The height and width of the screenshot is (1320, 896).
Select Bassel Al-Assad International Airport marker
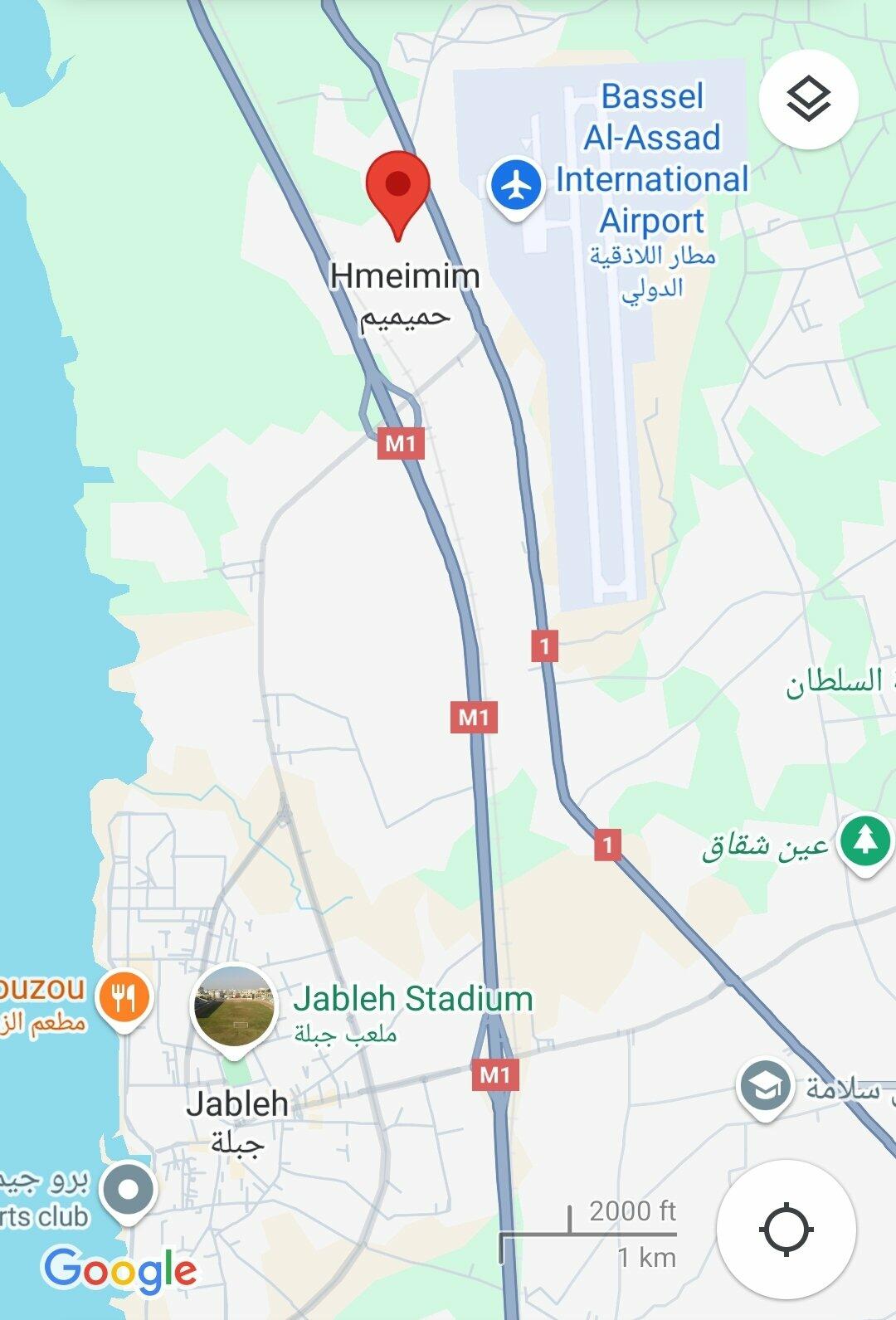516,187
